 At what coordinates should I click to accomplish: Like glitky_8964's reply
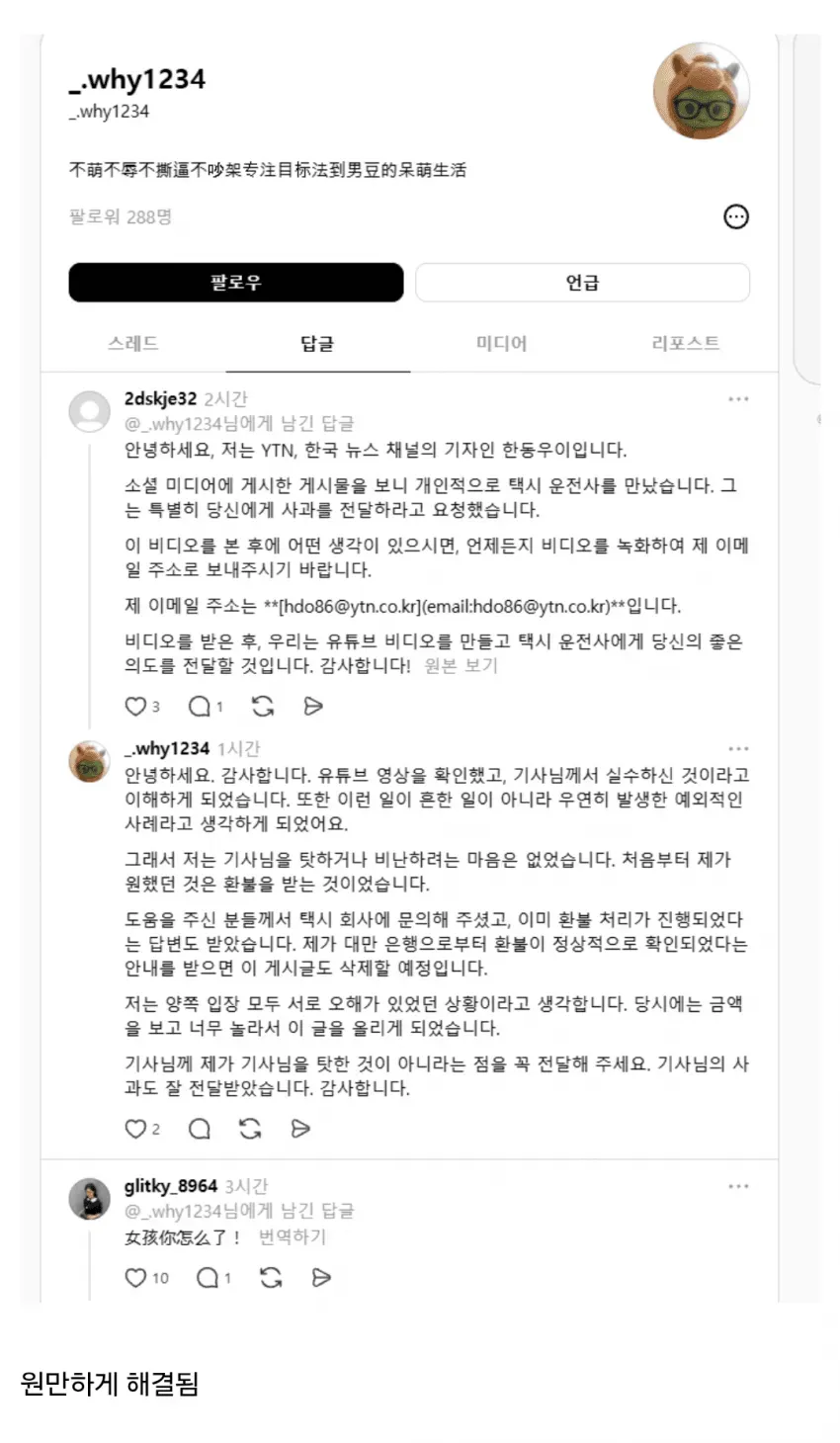[135, 1277]
